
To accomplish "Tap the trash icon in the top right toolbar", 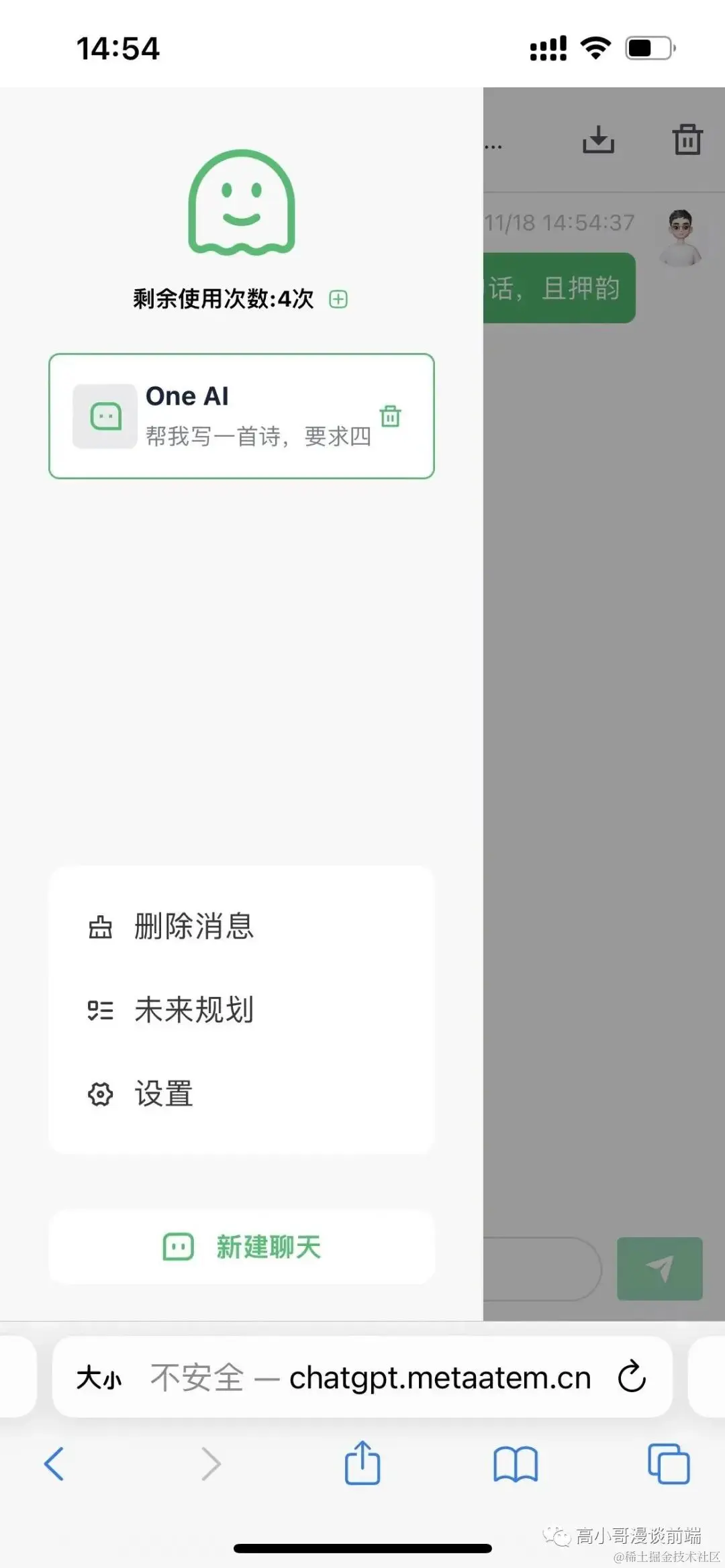I will (x=688, y=140).
